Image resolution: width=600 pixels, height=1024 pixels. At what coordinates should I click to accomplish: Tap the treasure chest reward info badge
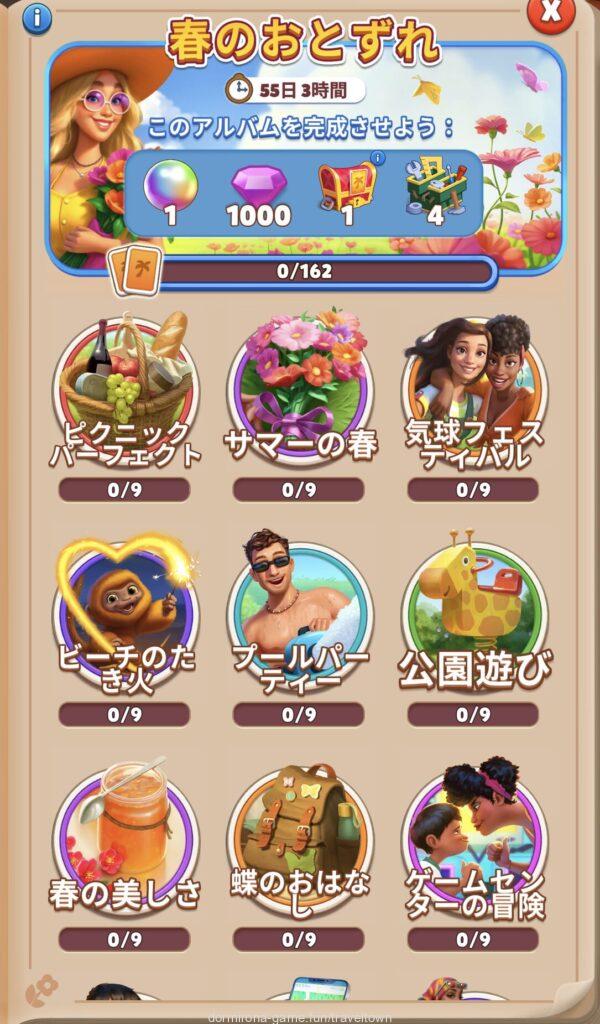pyautogui.click(x=377, y=158)
